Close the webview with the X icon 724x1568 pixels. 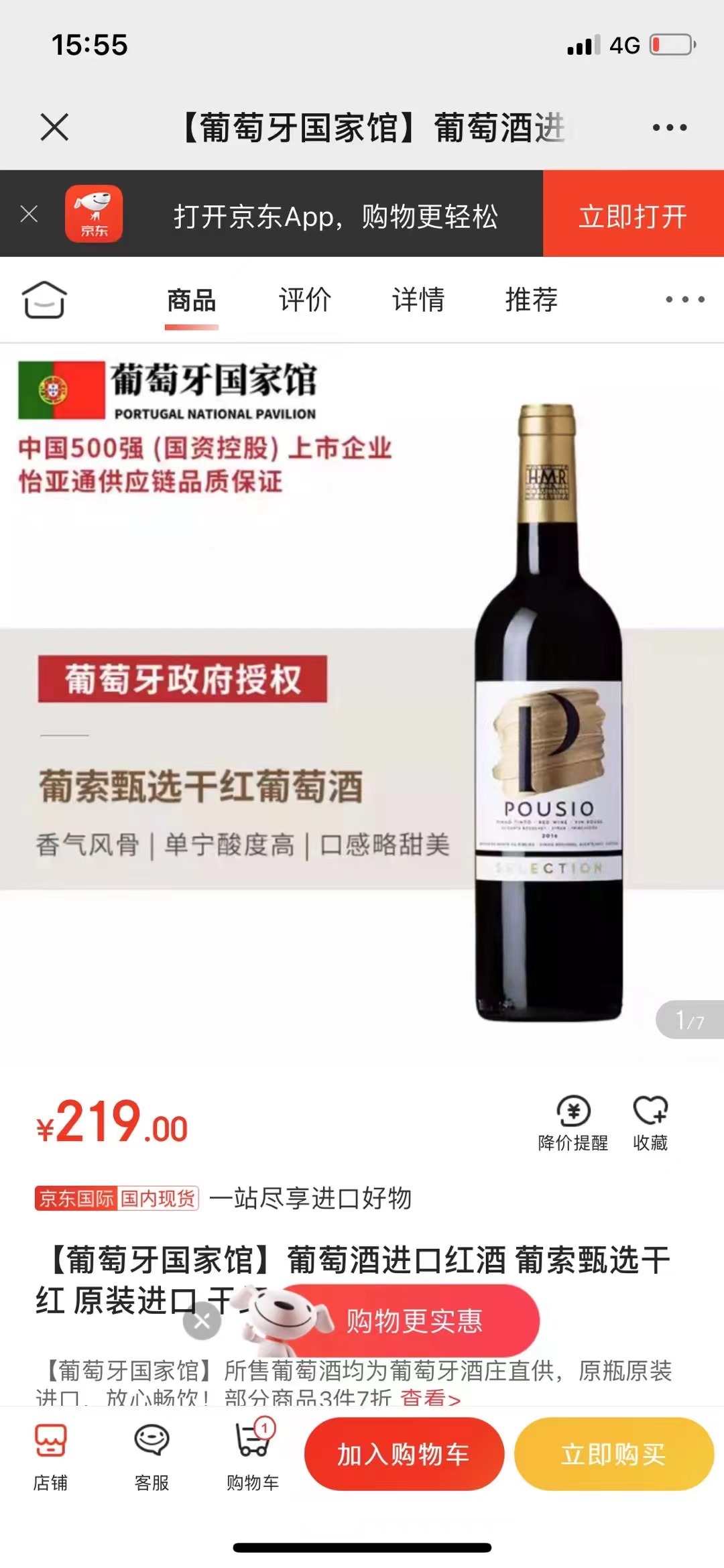[x=54, y=127]
